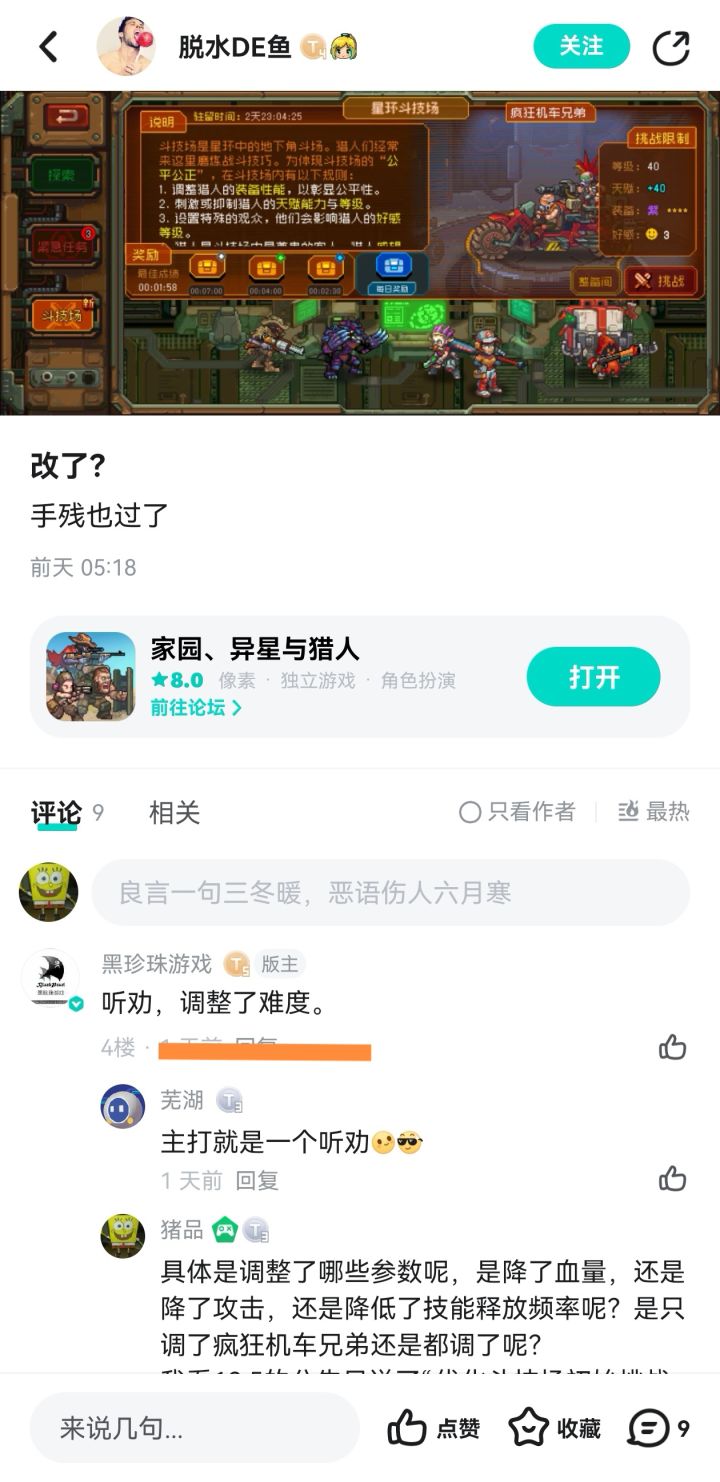Follow the author with 关注 button

tap(581, 46)
